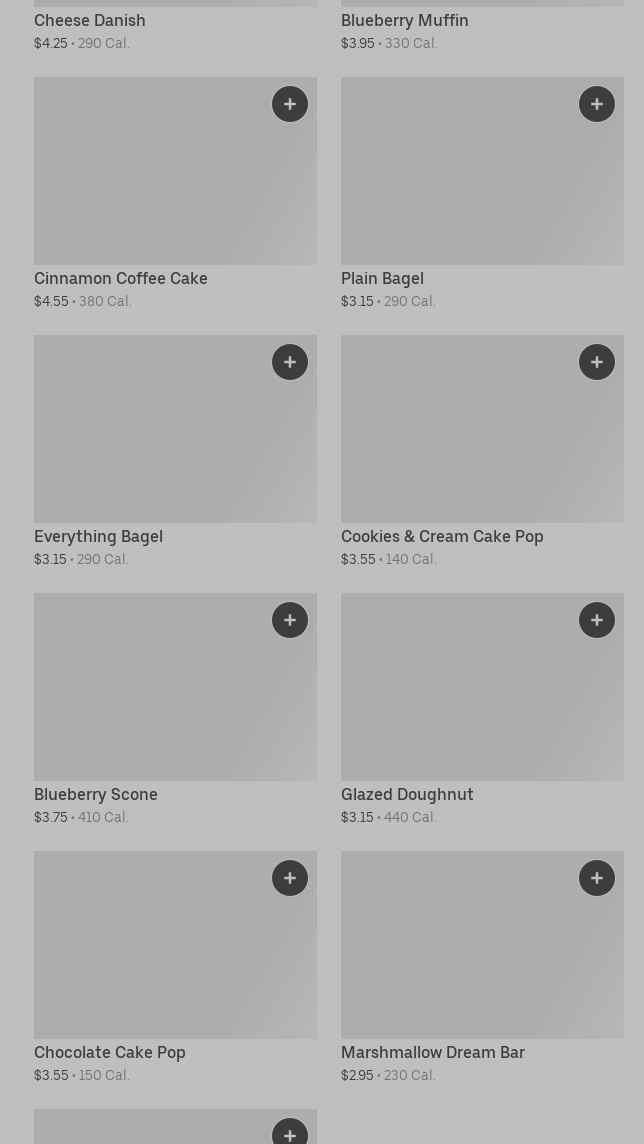This screenshot has height=1144, width=644.
Task: Add Blueberry Scone to order
Action: pyautogui.click(x=290, y=620)
